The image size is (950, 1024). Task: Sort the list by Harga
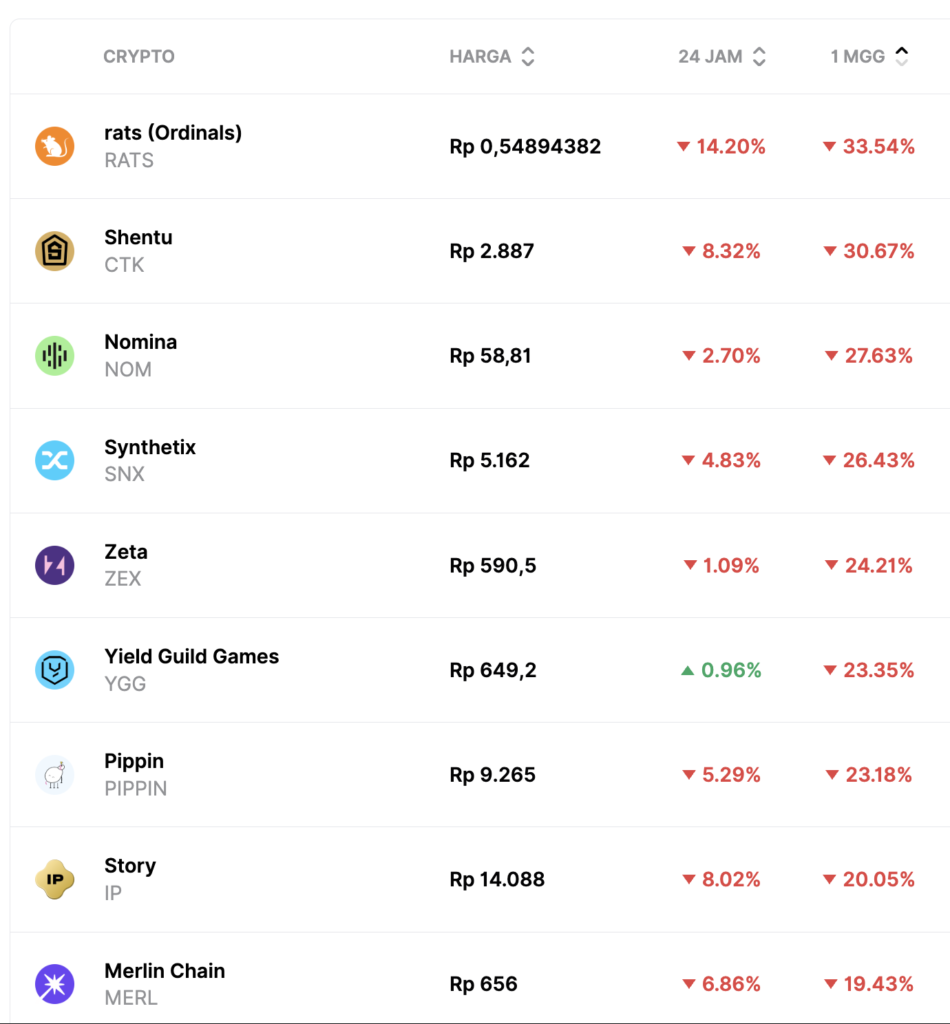[492, 57]
